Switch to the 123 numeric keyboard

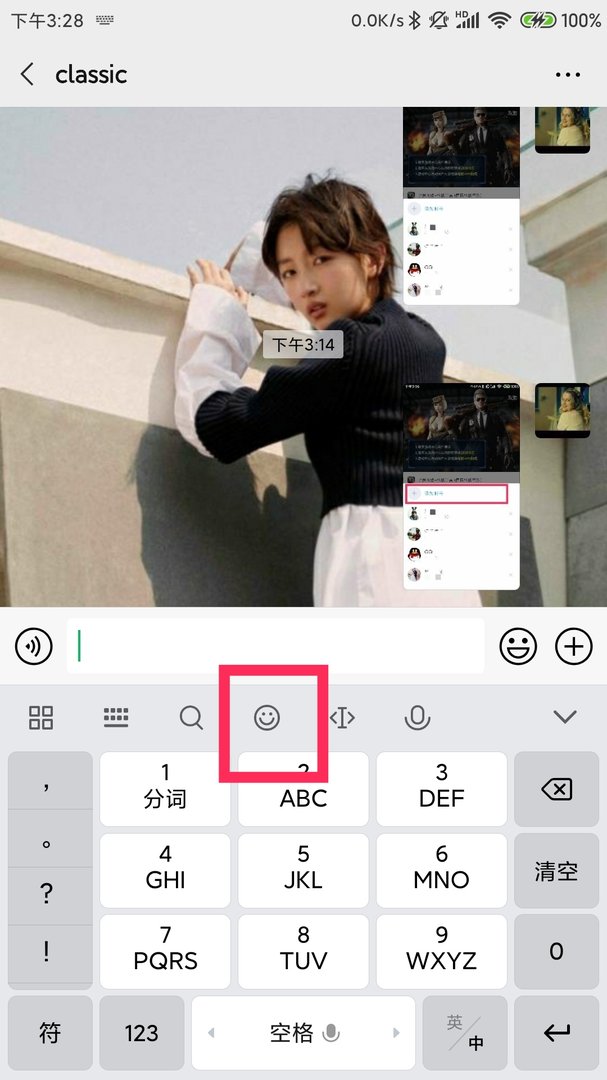click(x=141, y=1033)
